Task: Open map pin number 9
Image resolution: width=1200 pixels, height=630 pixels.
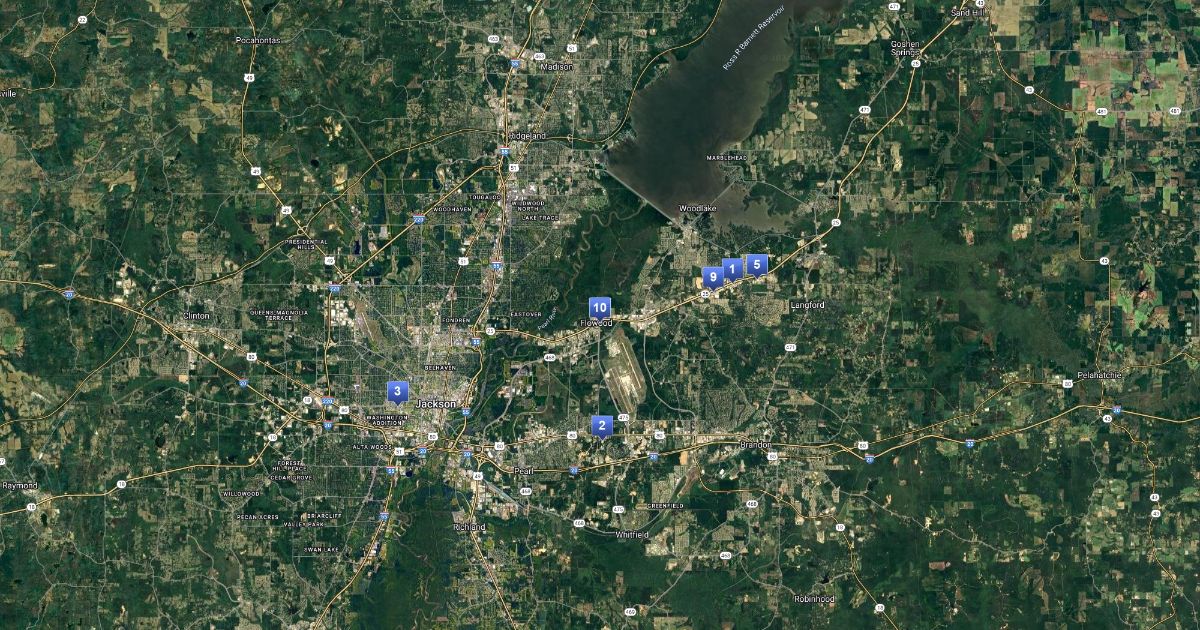Action: tap(712, 276)
